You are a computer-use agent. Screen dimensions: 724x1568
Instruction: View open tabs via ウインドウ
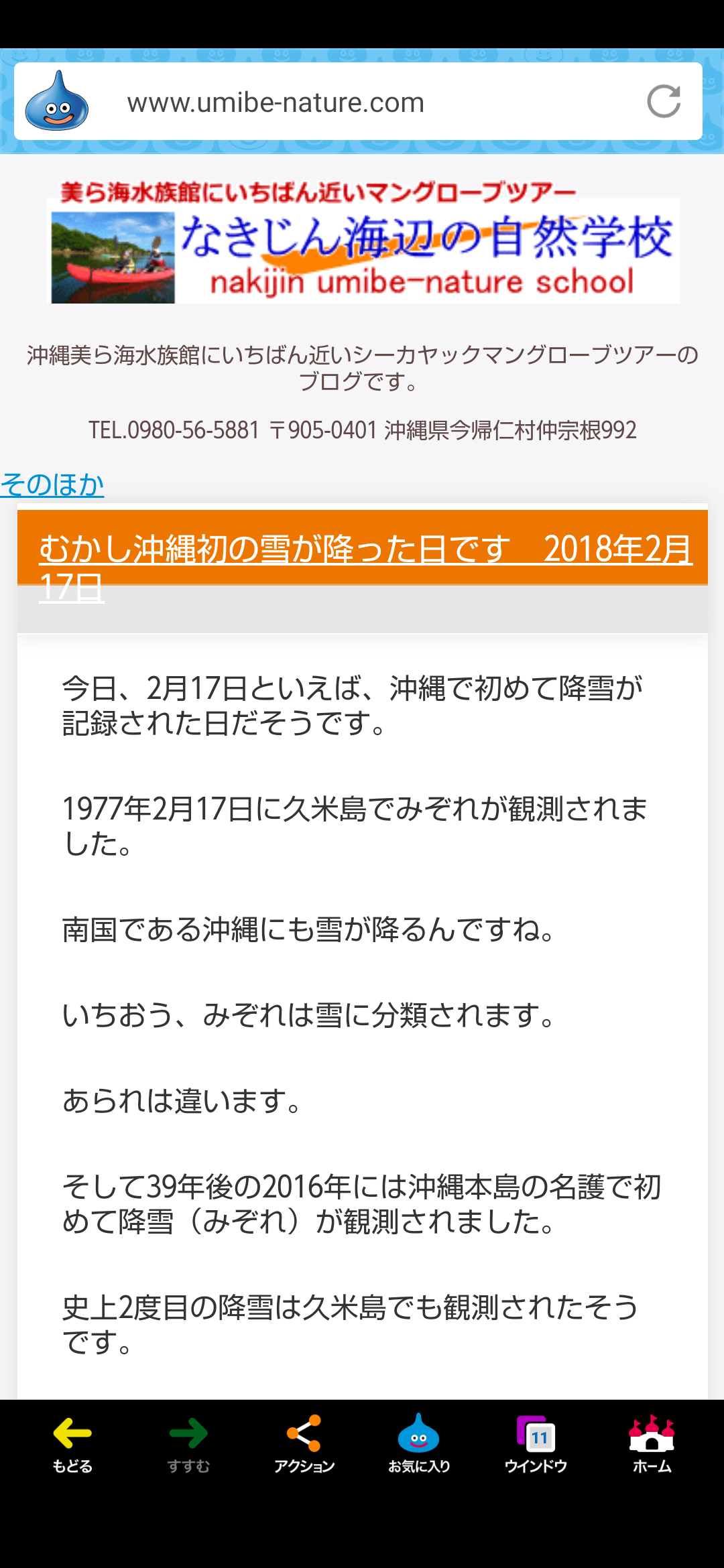tap(536, 1443)
